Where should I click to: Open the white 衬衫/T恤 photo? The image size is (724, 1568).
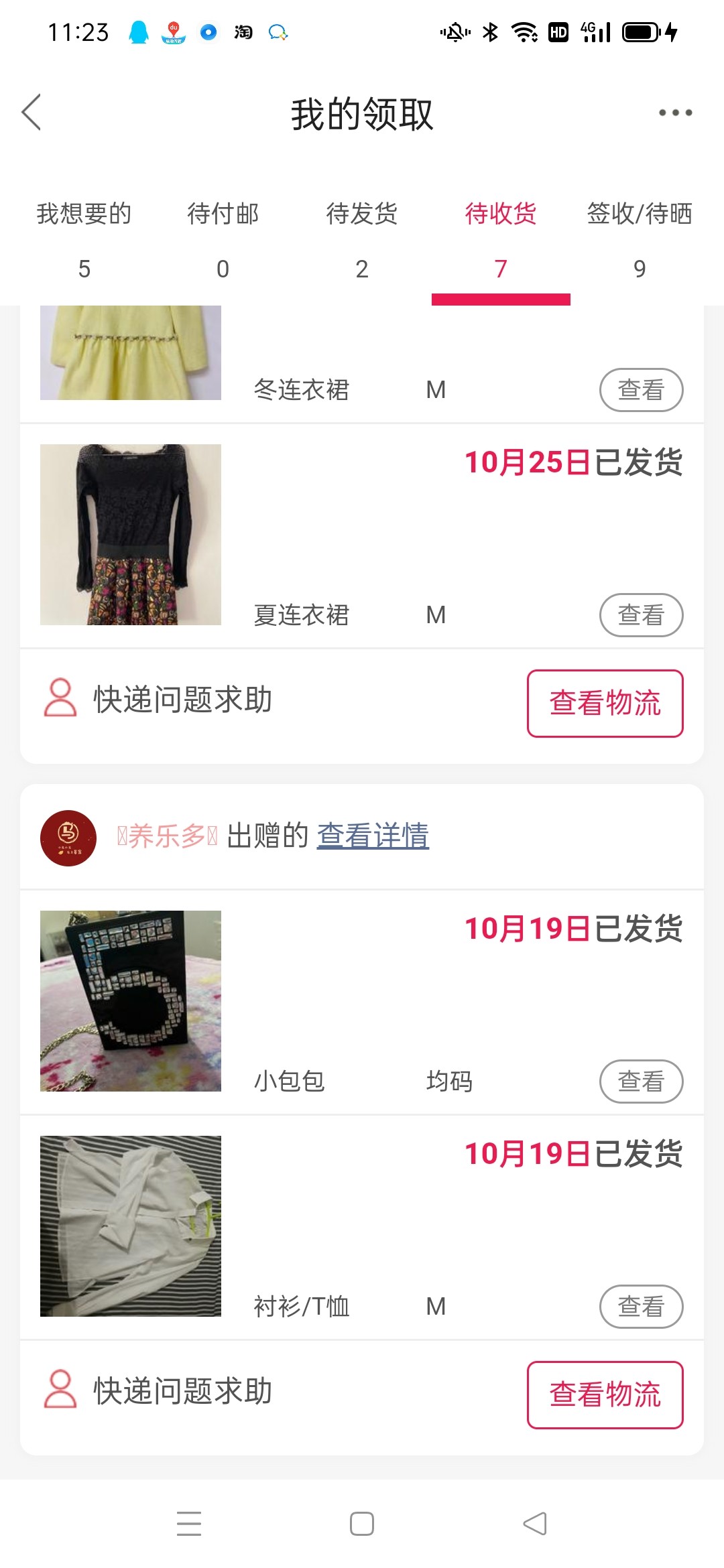(131, 1226)
